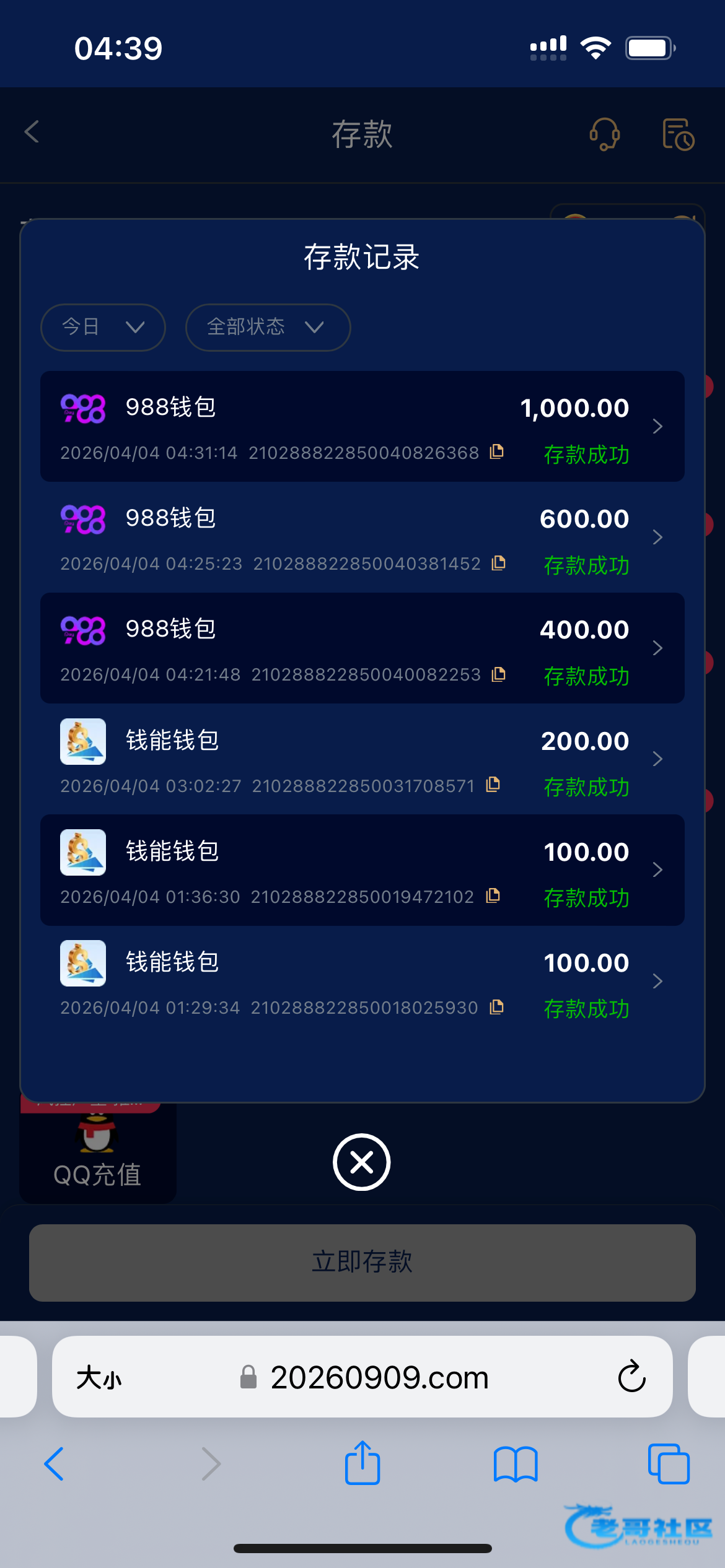This screenshot has width=725, height=1568.
Task: Expand the 全部状态 status filter
Action: pos(268,327)
